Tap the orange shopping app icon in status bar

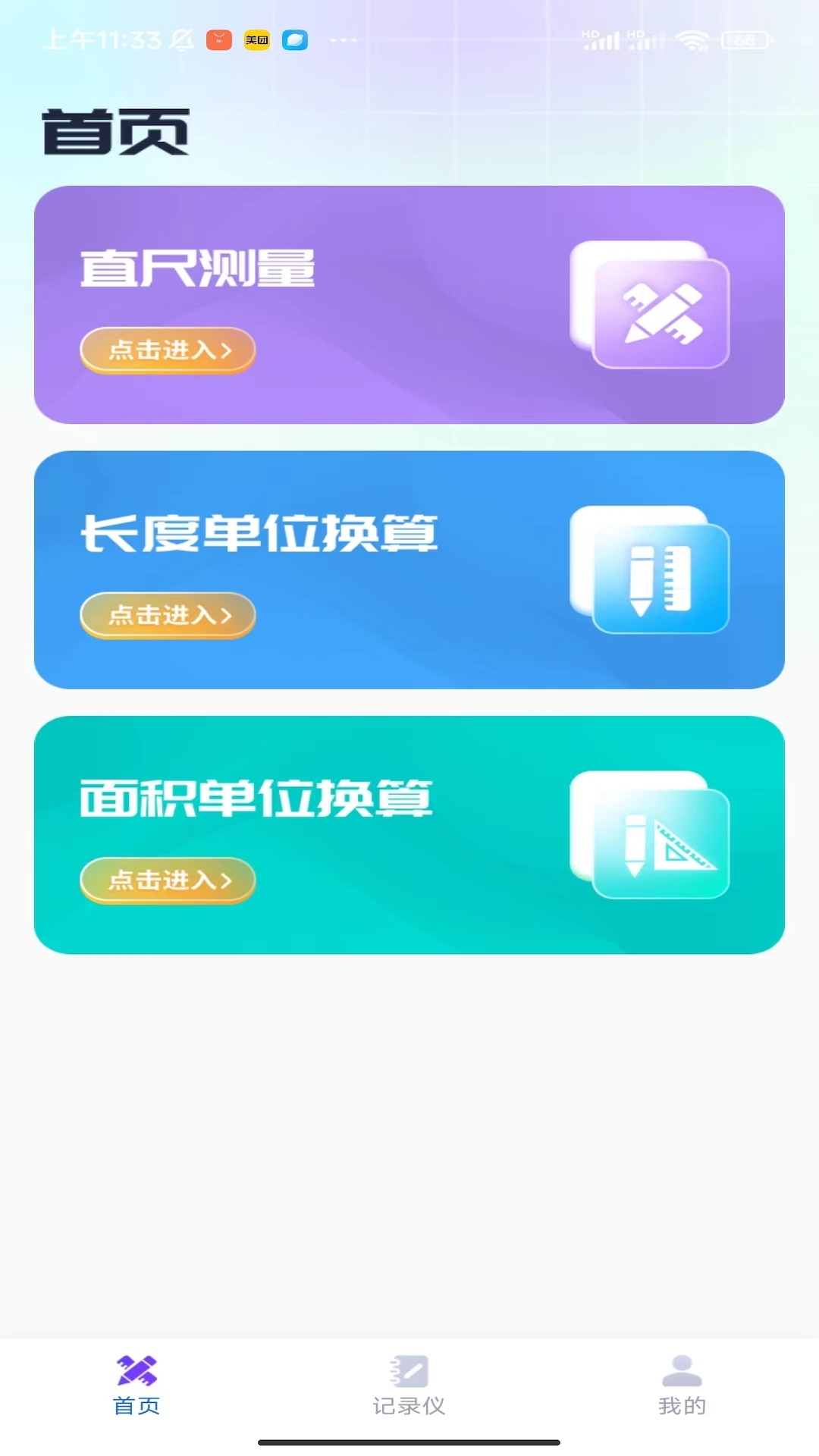(218, 40)
